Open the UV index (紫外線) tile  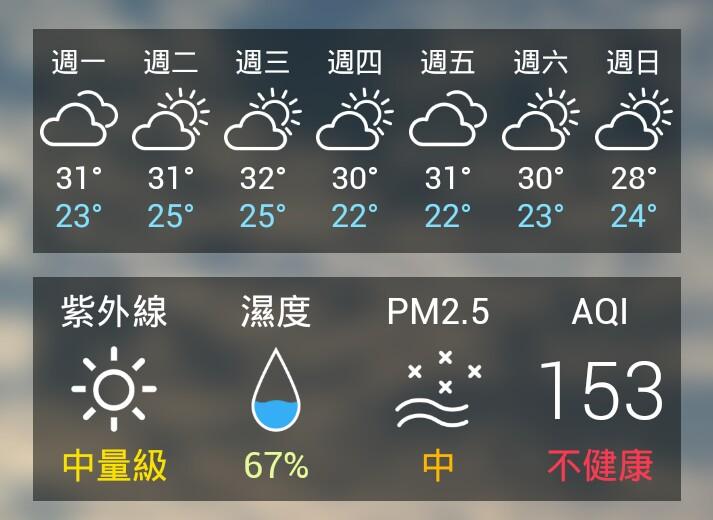pos(114,388)
